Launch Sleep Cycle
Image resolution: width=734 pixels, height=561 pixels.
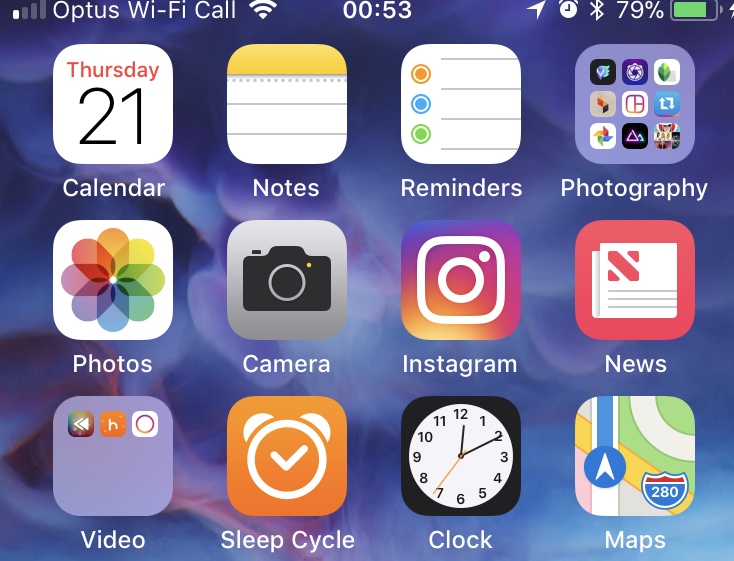pyautogui.click(x=287, y=456)
